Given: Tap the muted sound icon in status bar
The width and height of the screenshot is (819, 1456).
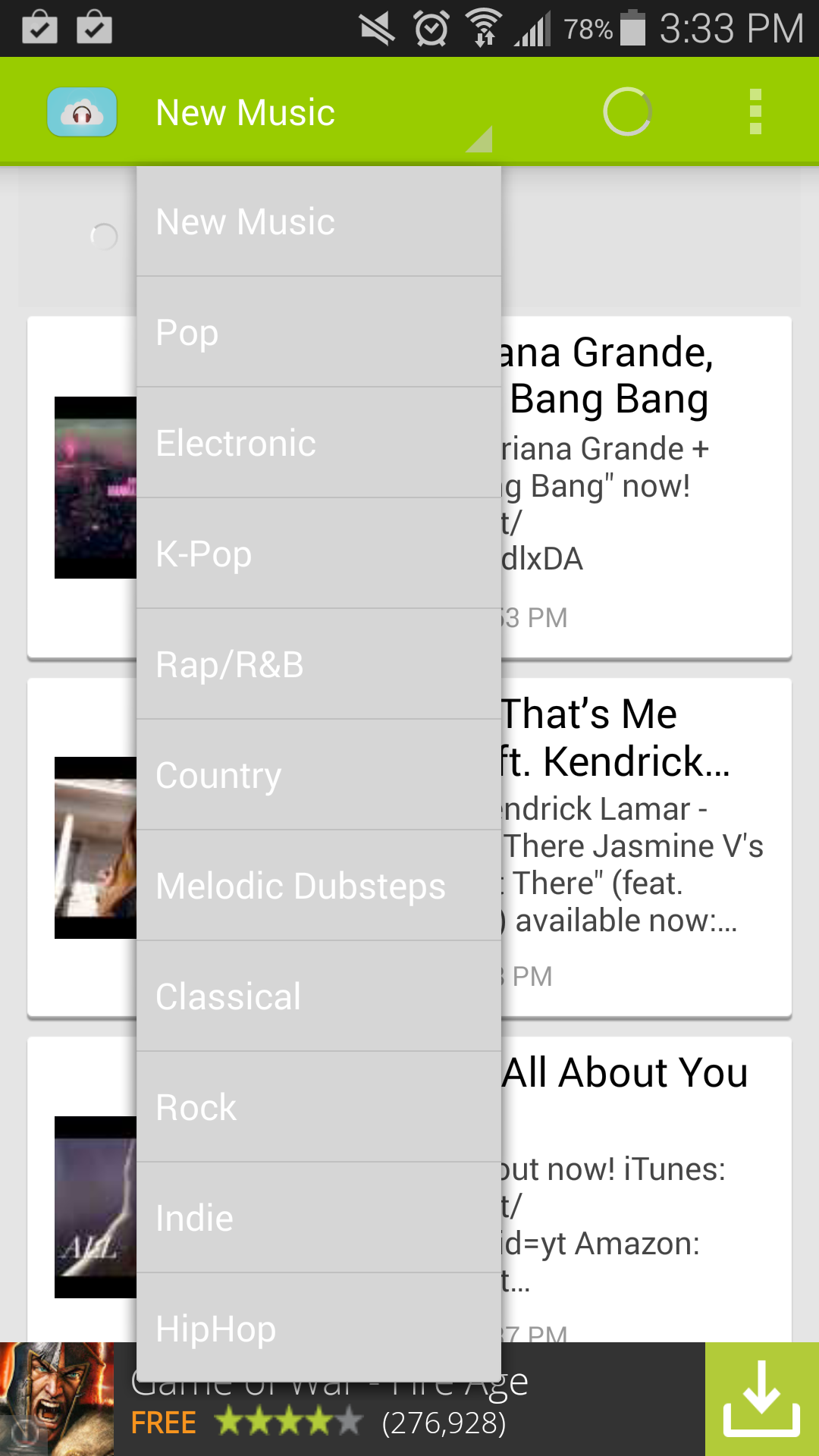Looking at the screenshot, I should click(x=377, y=28).
